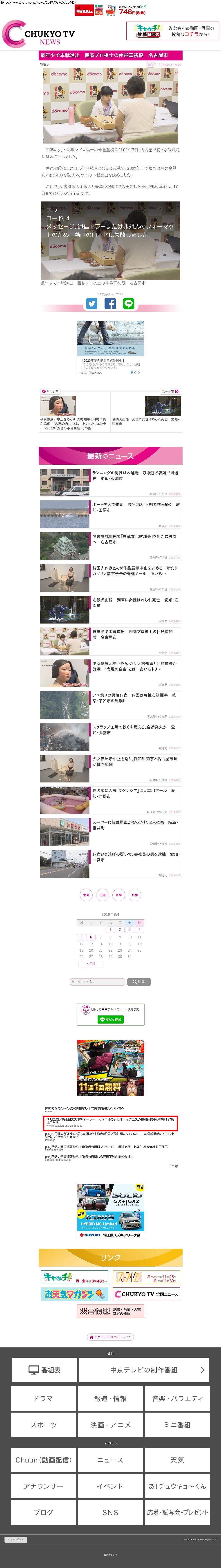Share the article on Facebook

pos(110,304)
